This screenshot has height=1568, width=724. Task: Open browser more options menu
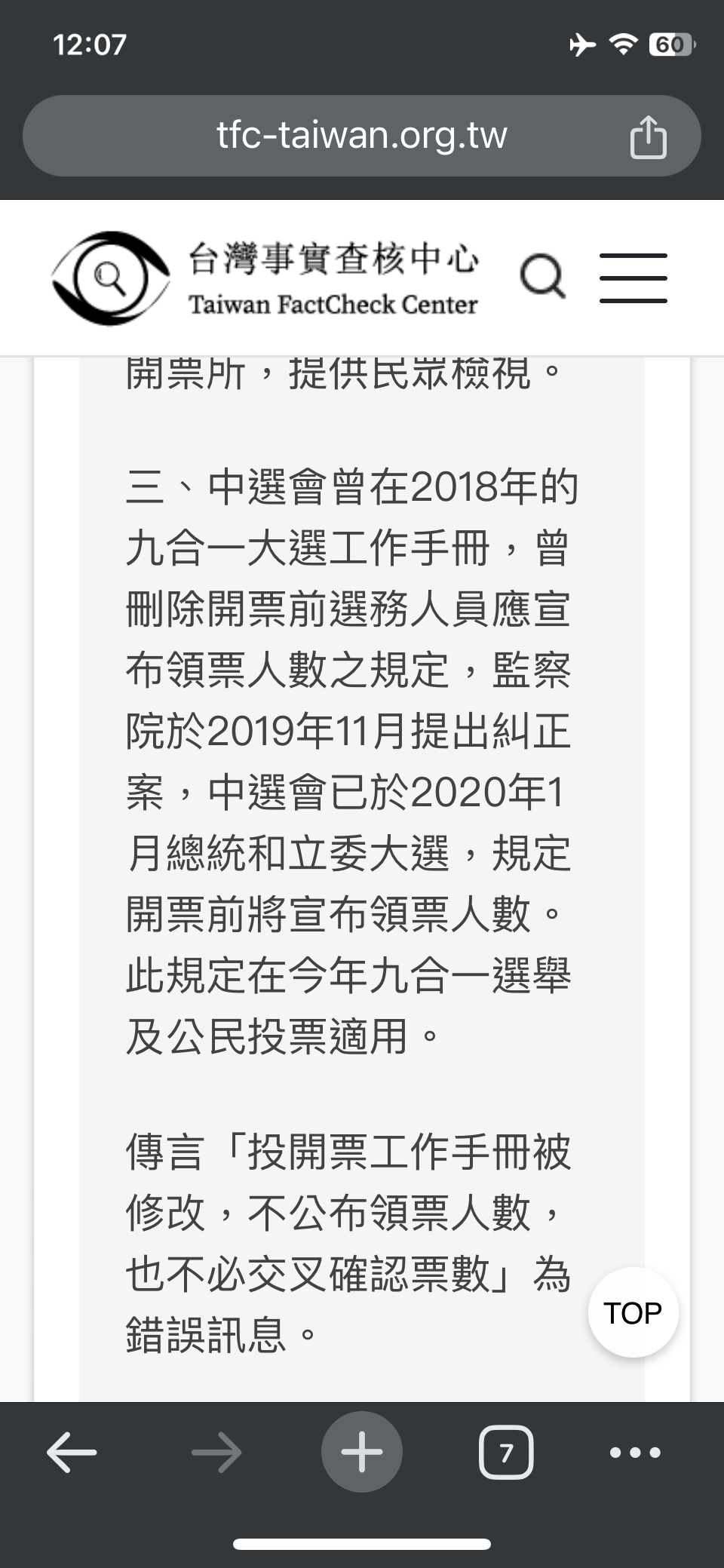click(x=635, y=1452)
